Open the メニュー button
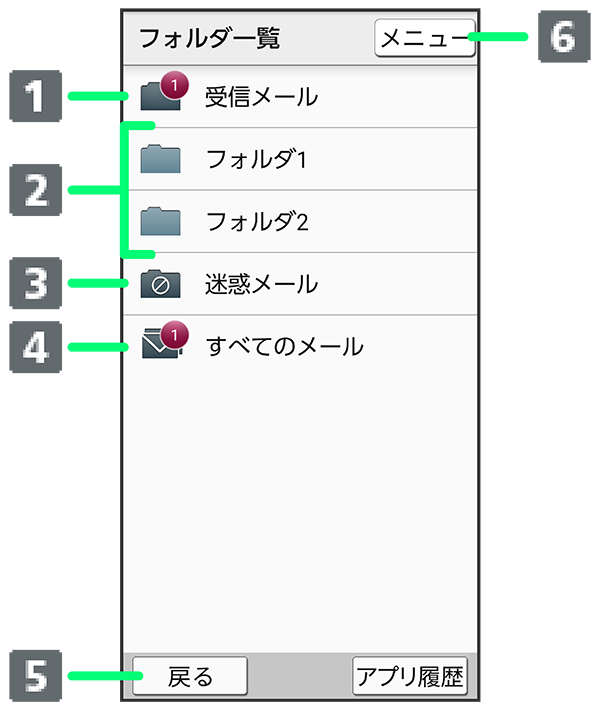Viewport: 600px width, 710px height. (x=424, y=39)
